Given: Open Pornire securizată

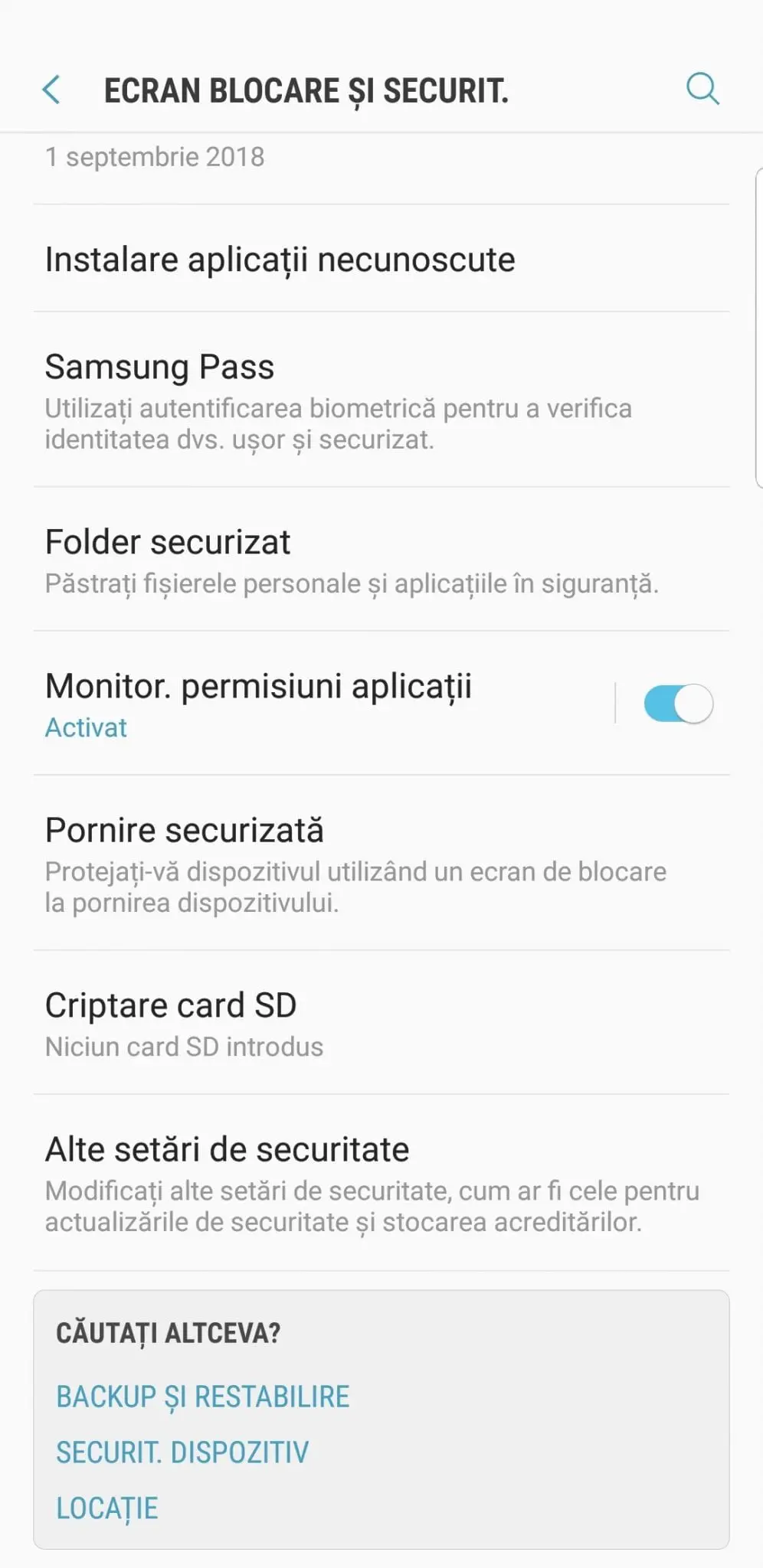Looking at the screenshot, I should (381, 863).
